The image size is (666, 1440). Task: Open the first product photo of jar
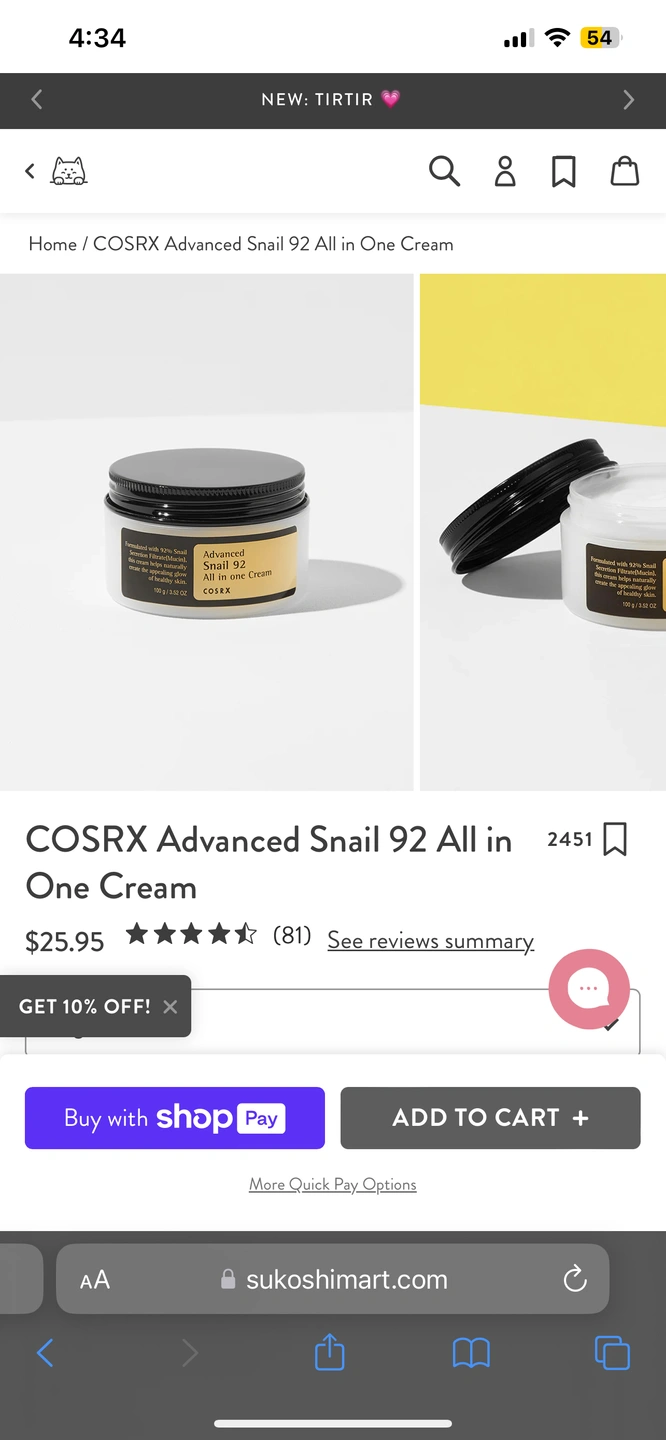206,532
